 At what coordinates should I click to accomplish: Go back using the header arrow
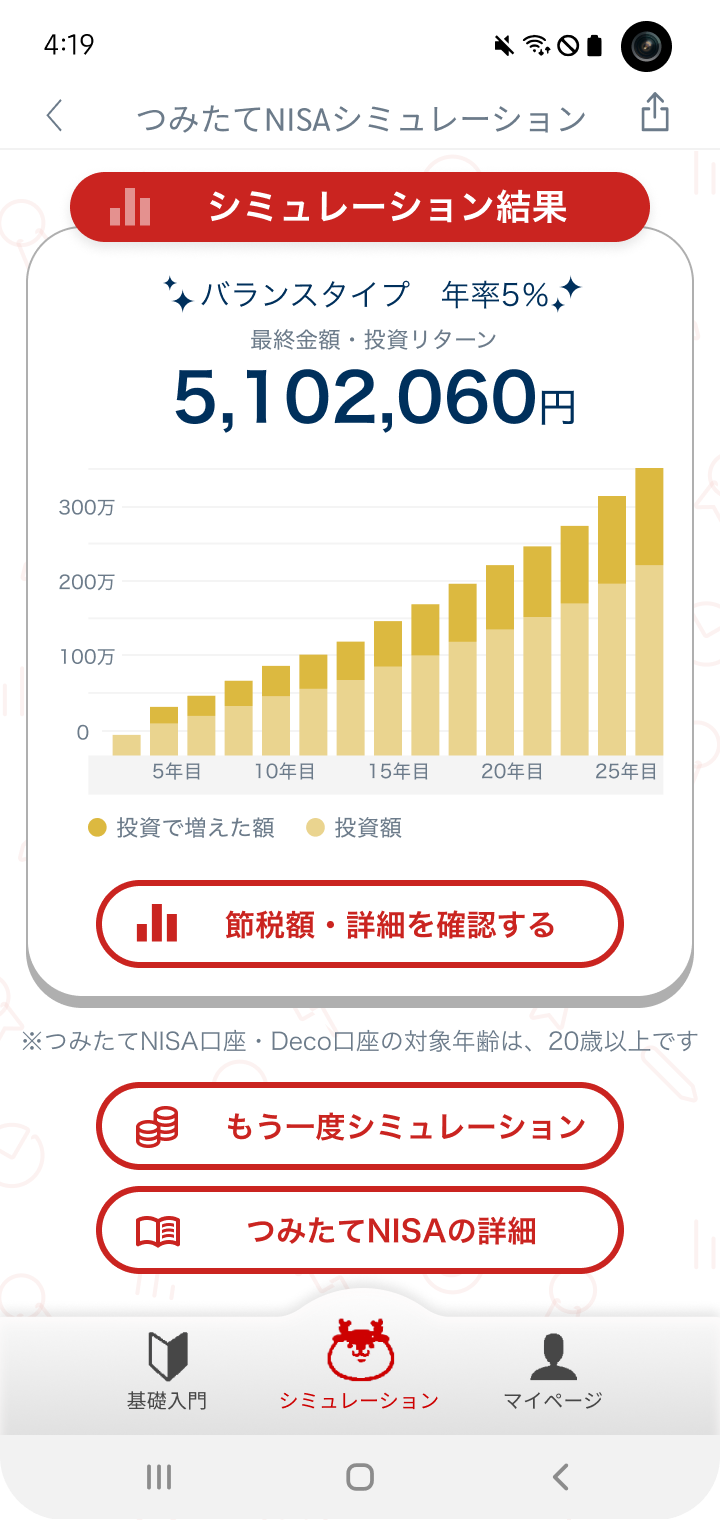coord(55,116)
